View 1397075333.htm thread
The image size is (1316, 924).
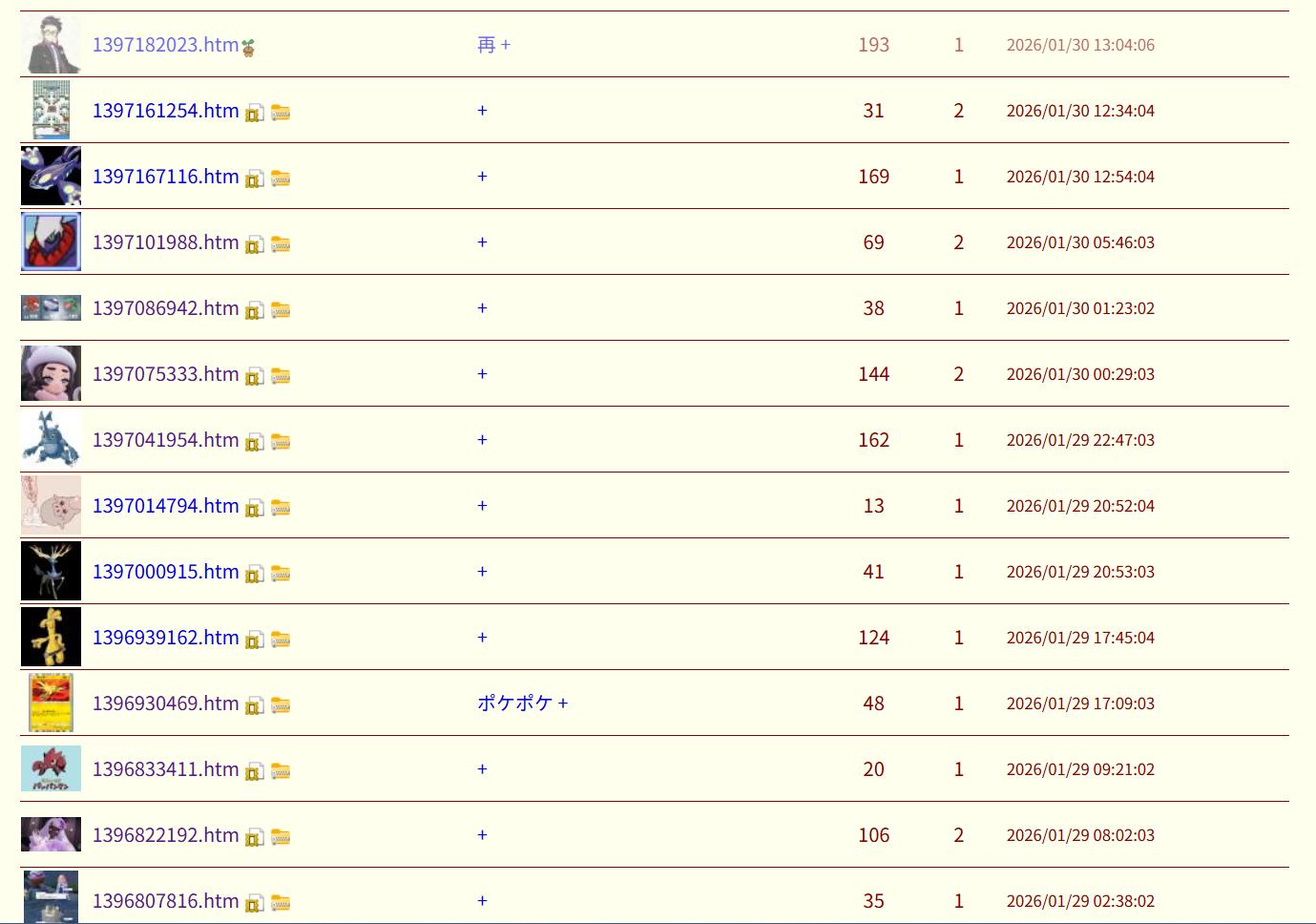pos(165,374)
